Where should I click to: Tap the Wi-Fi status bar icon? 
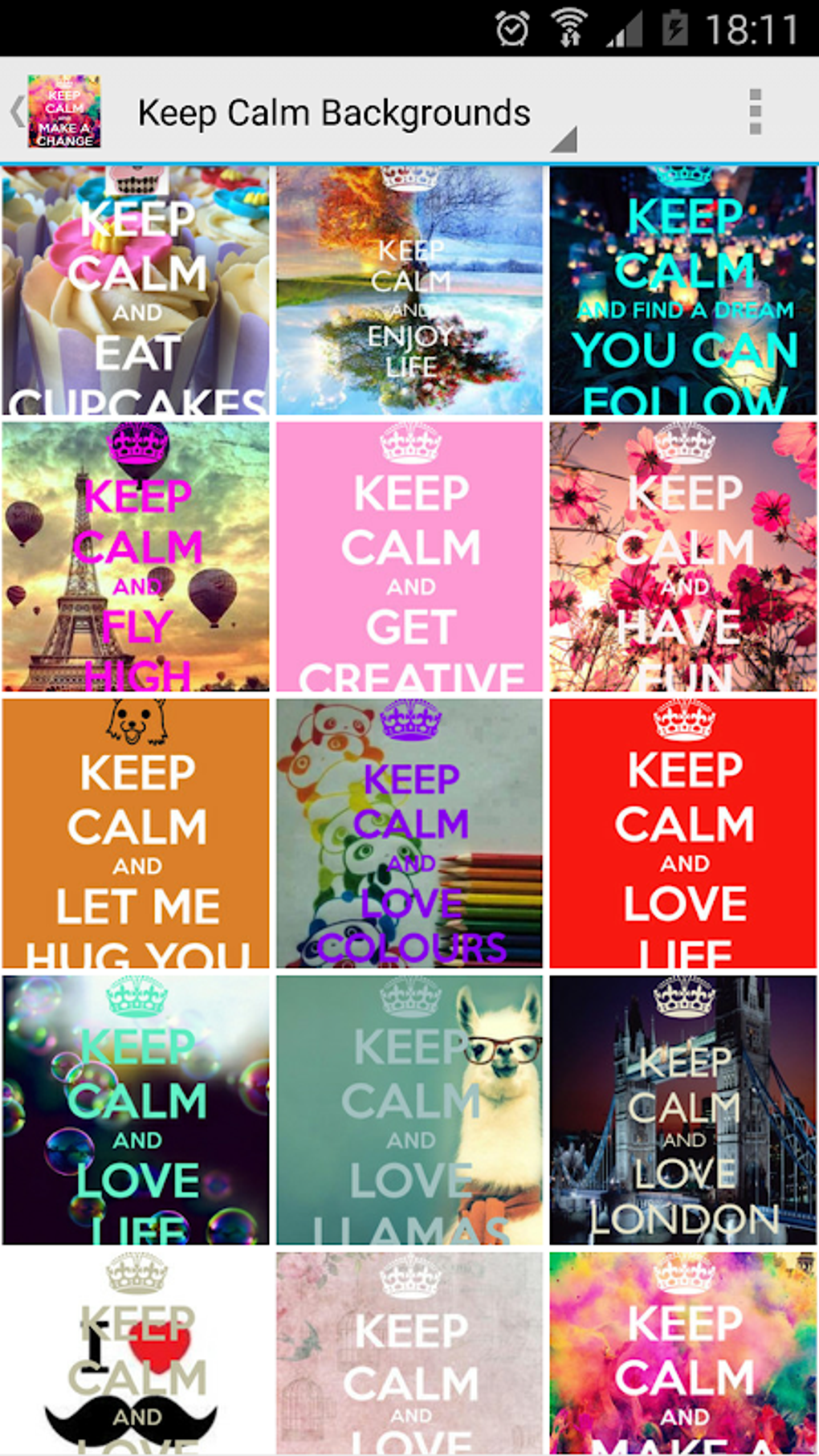[x=570, y=25]
